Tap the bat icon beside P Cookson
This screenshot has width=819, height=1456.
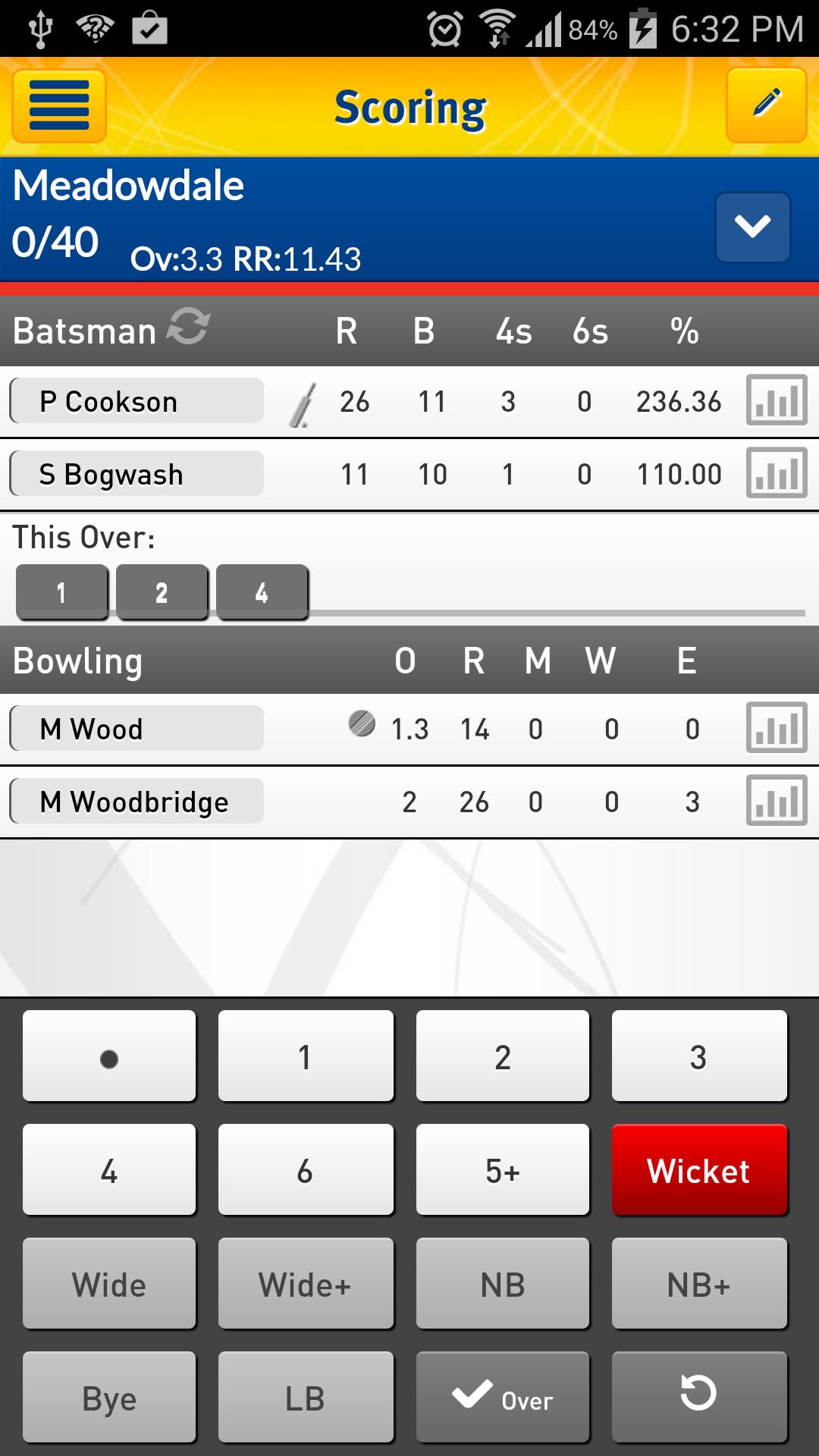[300, 401]
